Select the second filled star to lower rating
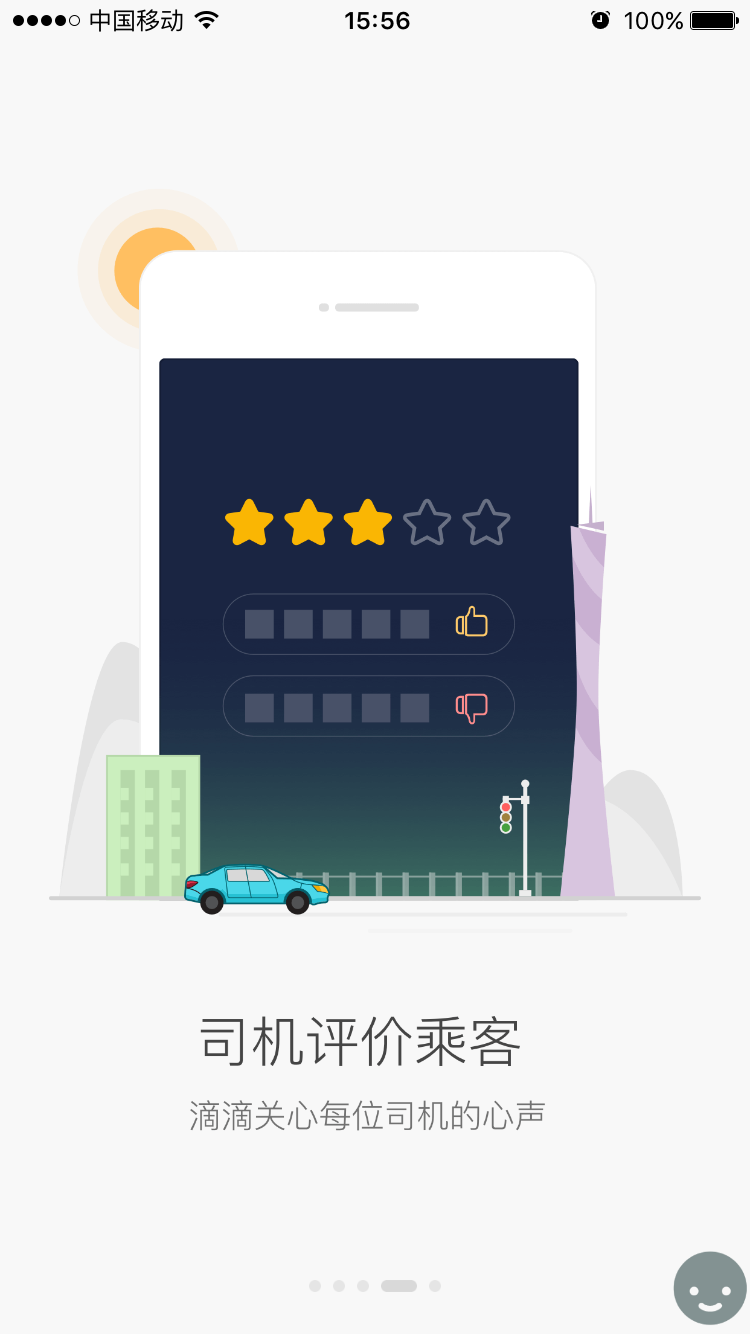 [308, 521]
